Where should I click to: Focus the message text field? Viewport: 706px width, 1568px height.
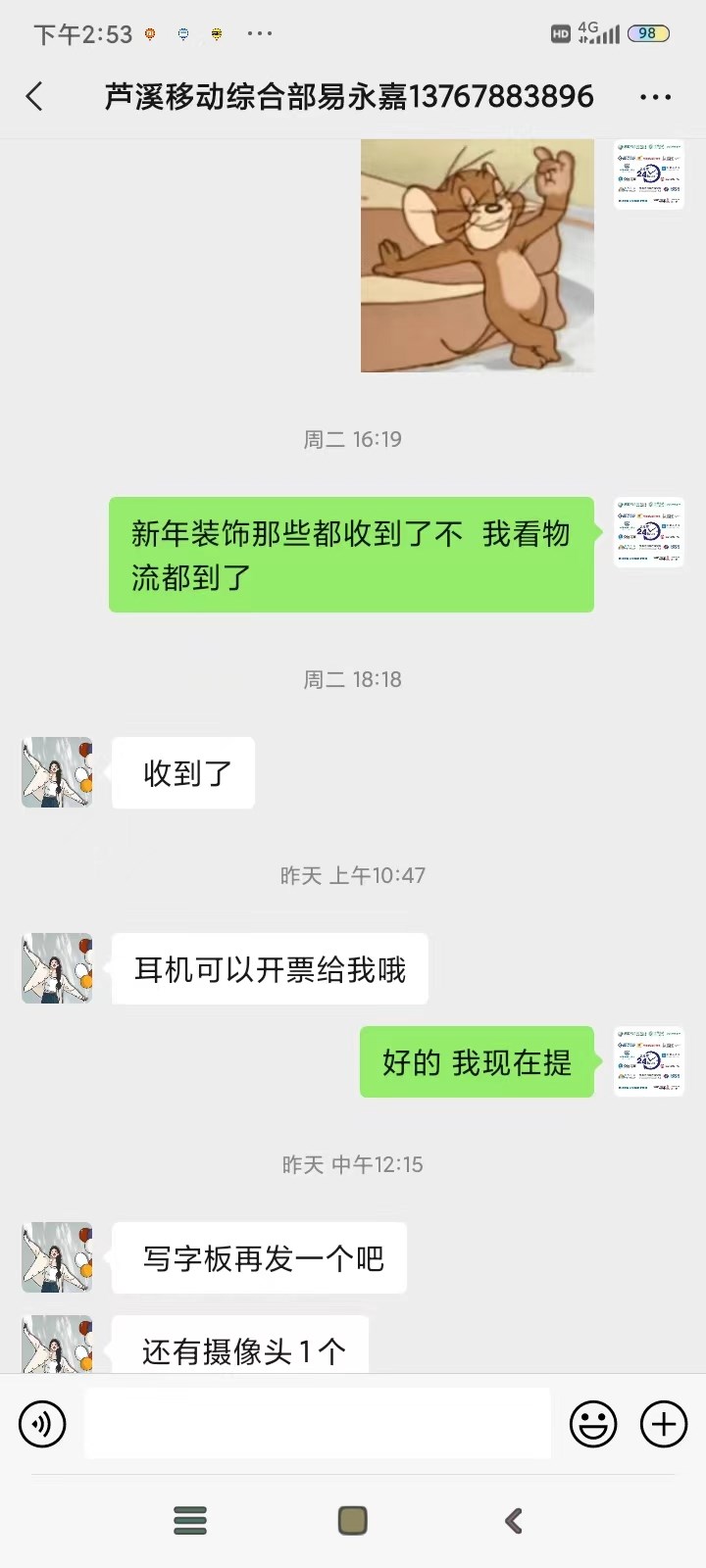click(x=317, y=1423)
